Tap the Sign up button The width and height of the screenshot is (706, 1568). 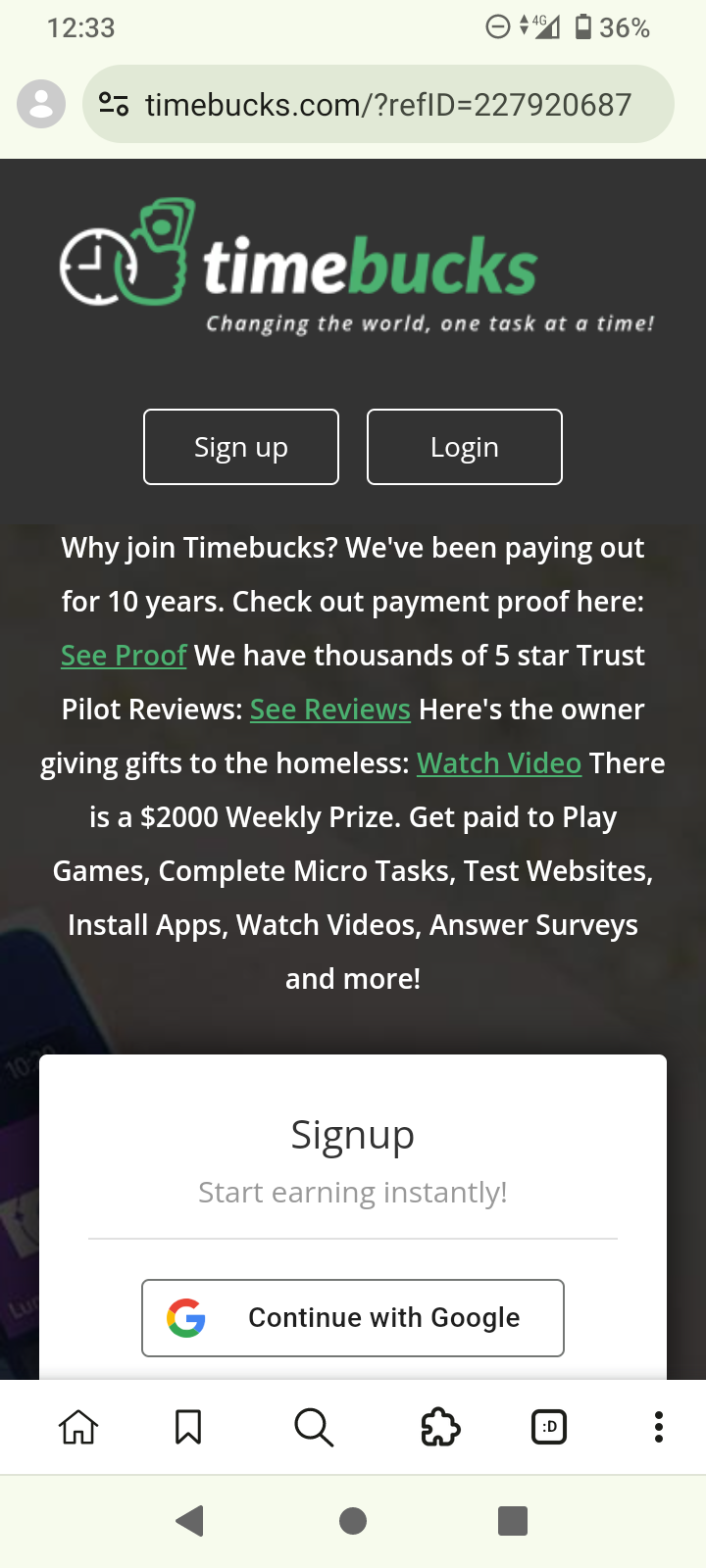[241, 447]
